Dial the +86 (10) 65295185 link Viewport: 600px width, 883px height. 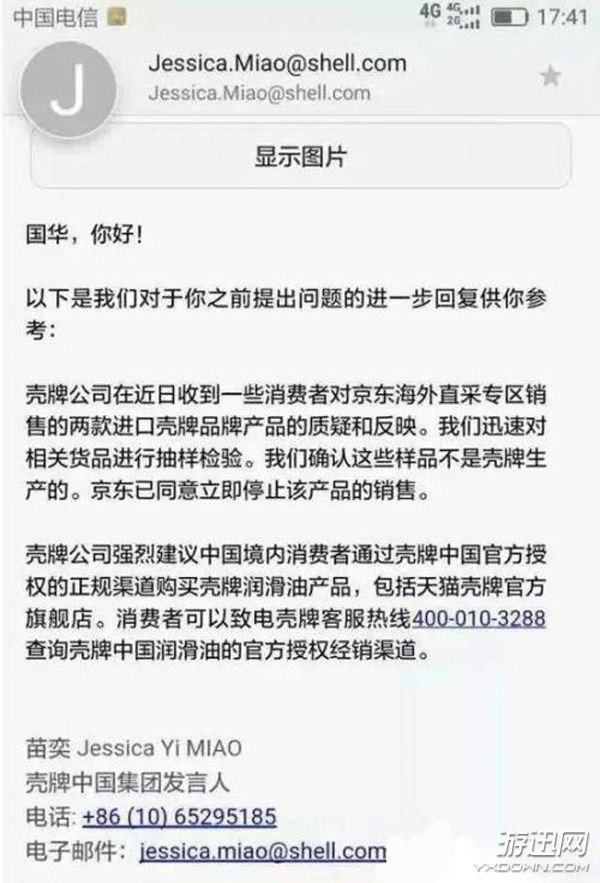(179, 817)
